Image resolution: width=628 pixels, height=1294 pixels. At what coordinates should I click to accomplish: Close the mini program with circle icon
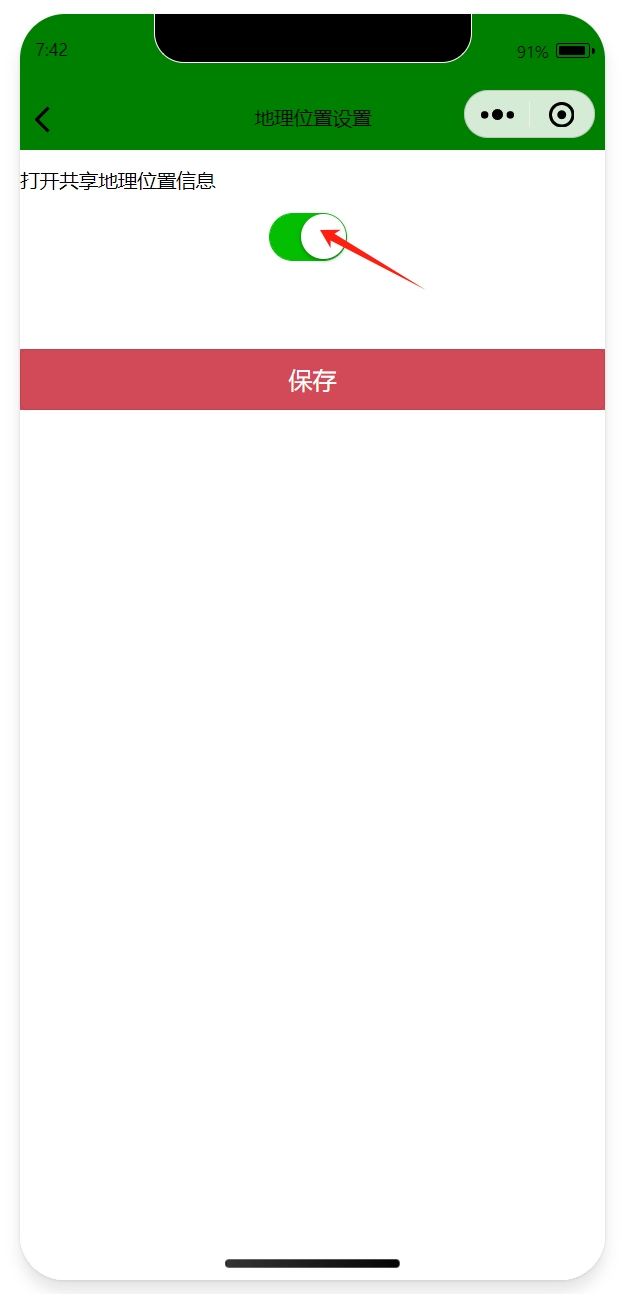pos(562,115)
